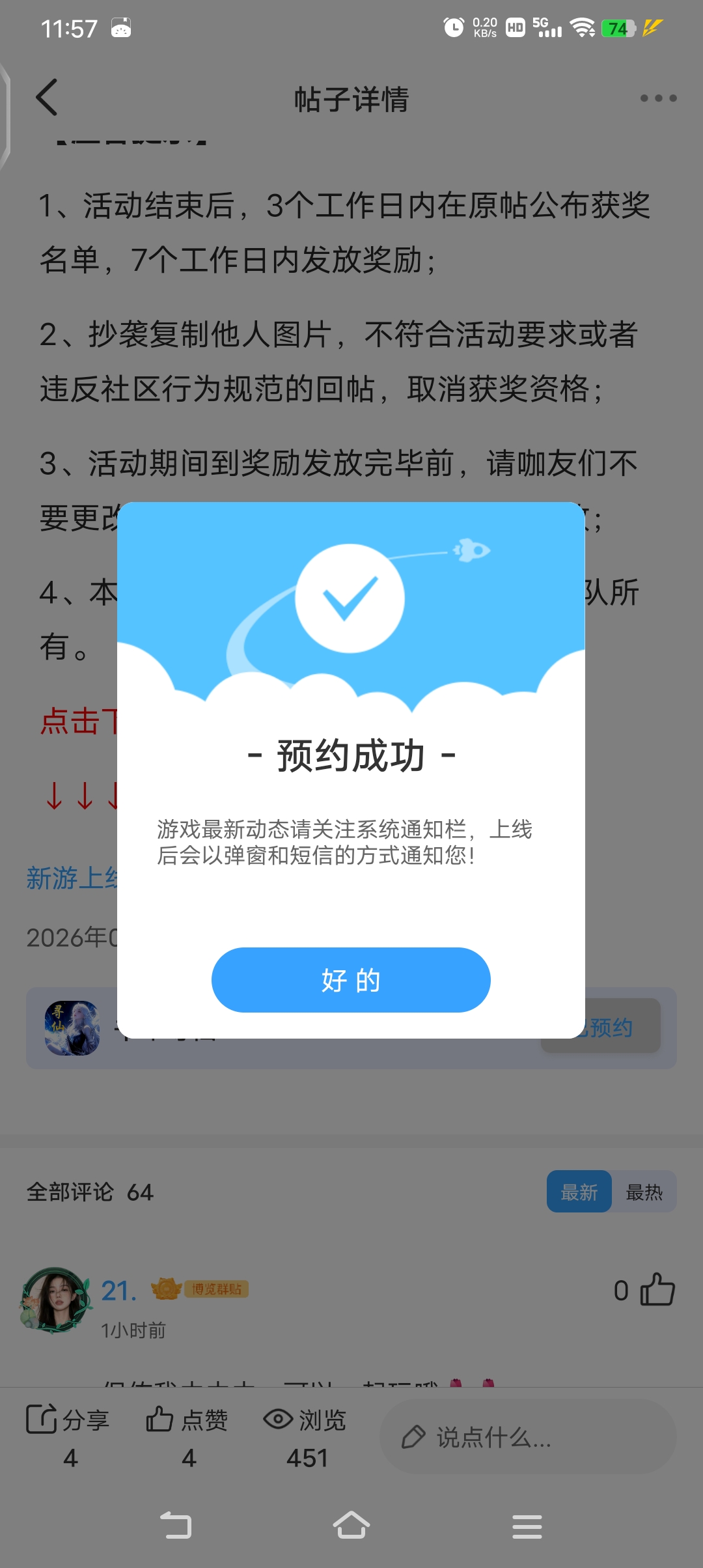
Task: Like the comment by 21.
Action: point(657,1290)
